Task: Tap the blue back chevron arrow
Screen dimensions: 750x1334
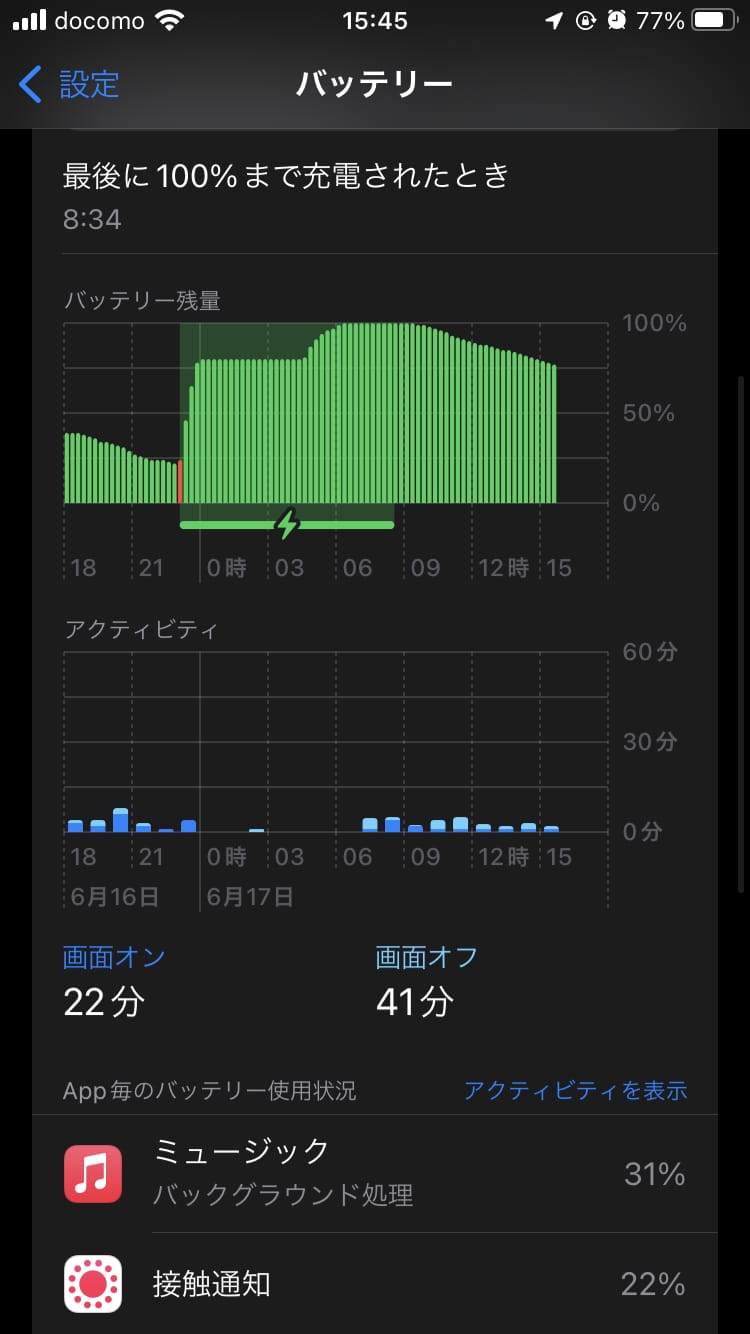Action: pyautogui.click(x=30, y=86)
